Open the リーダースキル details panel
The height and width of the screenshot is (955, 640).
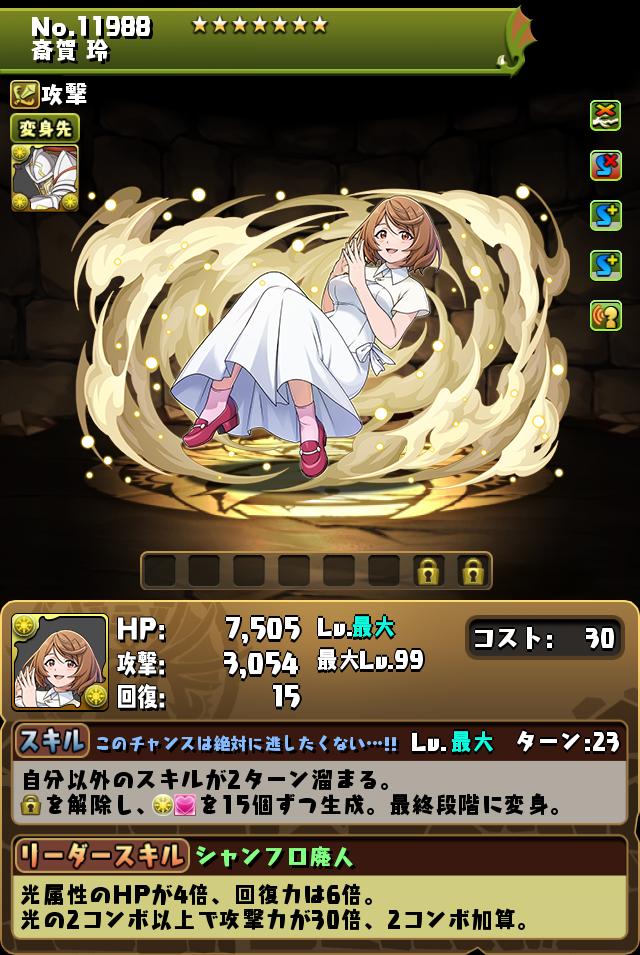(100, 855)
